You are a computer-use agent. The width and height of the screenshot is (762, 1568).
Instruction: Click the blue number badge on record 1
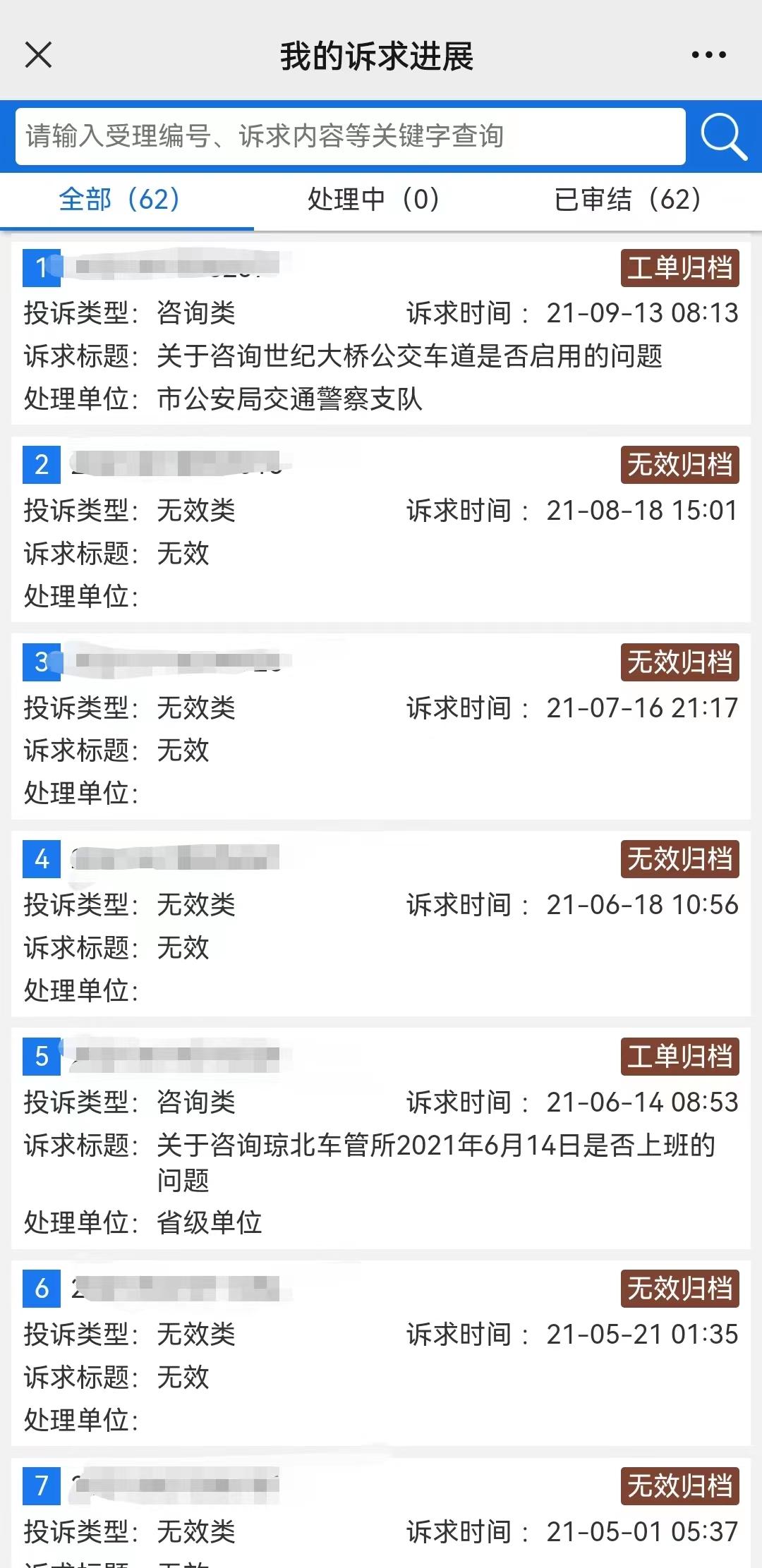coord(40,268)
